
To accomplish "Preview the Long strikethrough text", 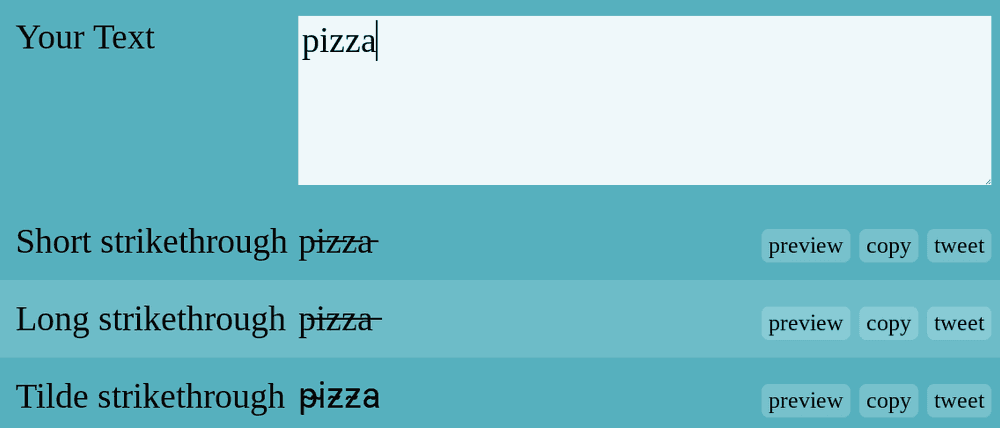I will [x=805, y=323].
